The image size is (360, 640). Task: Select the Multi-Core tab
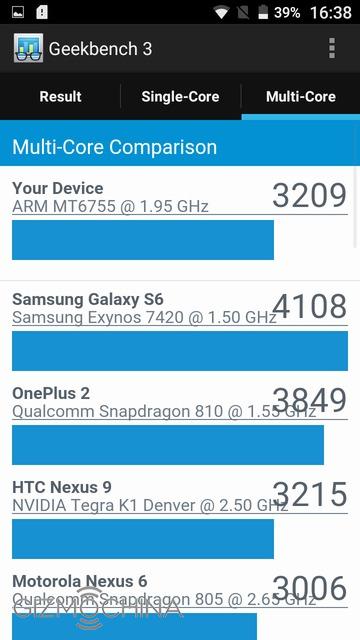(x=301, y=97)
